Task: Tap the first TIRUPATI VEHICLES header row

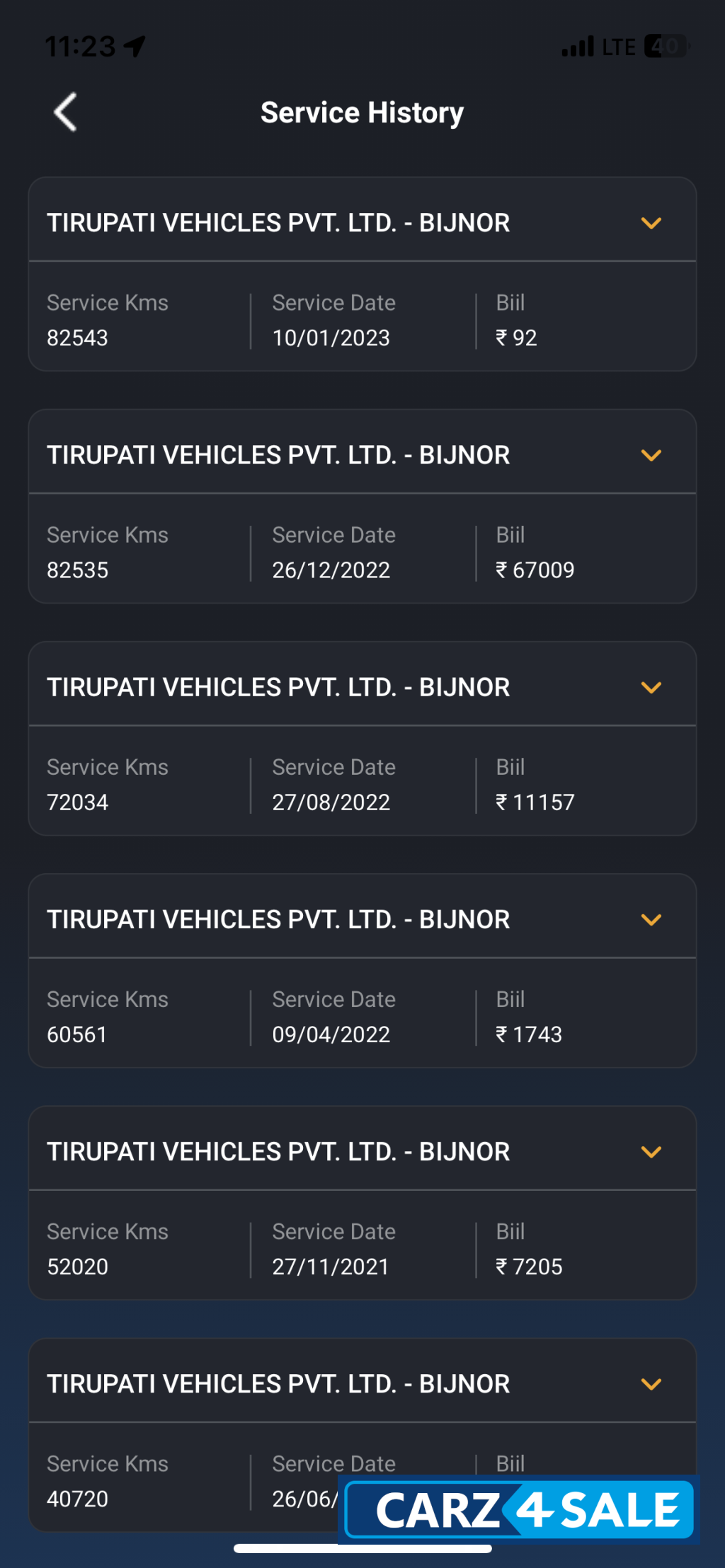Action: tap(278, 222)
